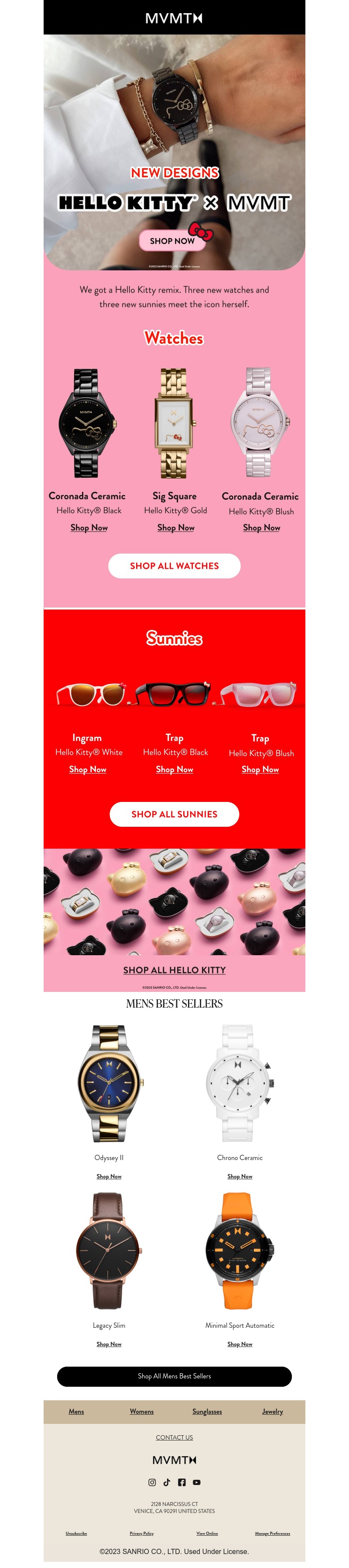
Task: Tap Shop All Mens Best Sellers
Action: 174,1376
